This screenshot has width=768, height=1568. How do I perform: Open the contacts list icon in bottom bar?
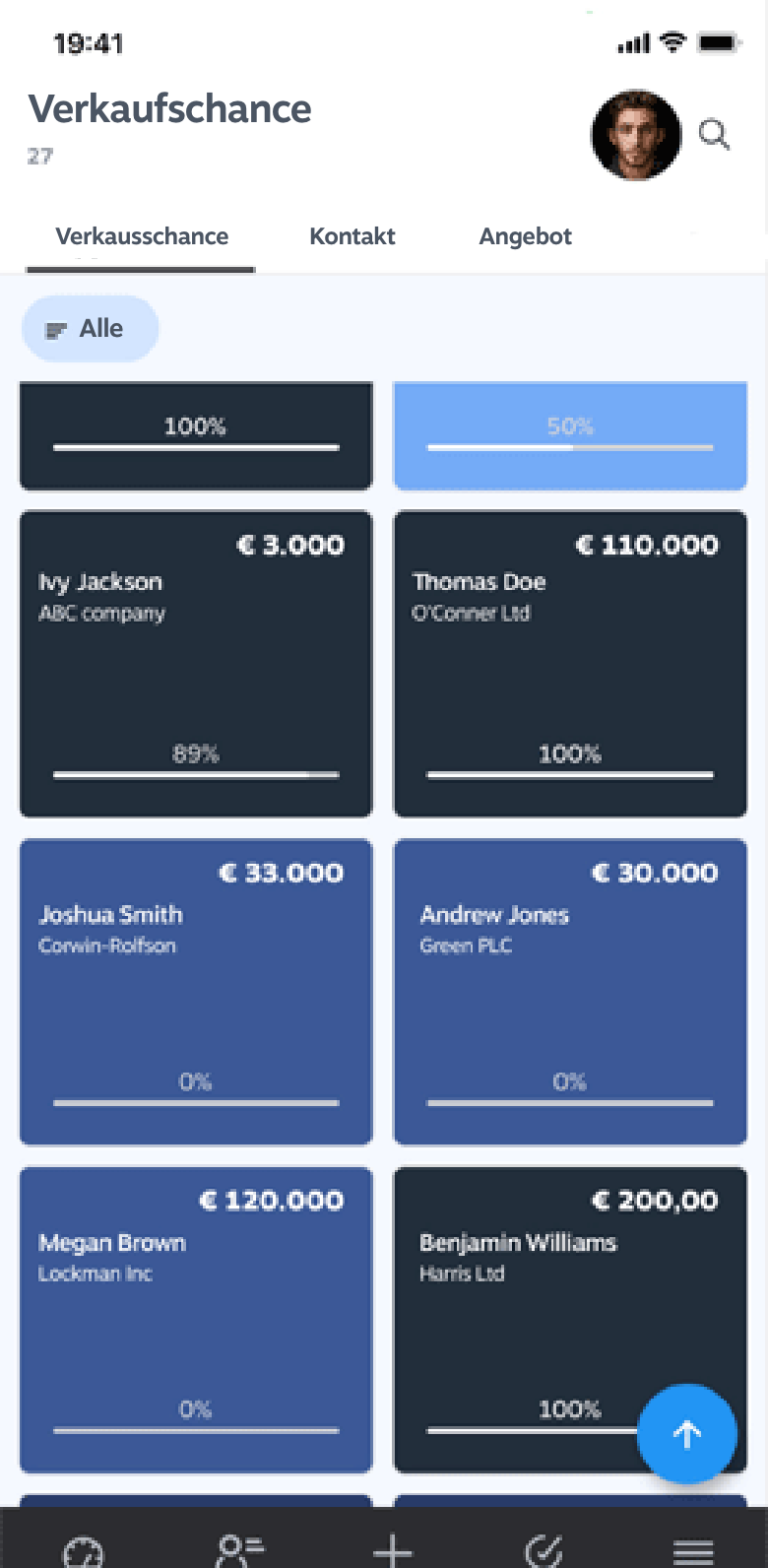pyautogui.click(x=239, y=1551)
